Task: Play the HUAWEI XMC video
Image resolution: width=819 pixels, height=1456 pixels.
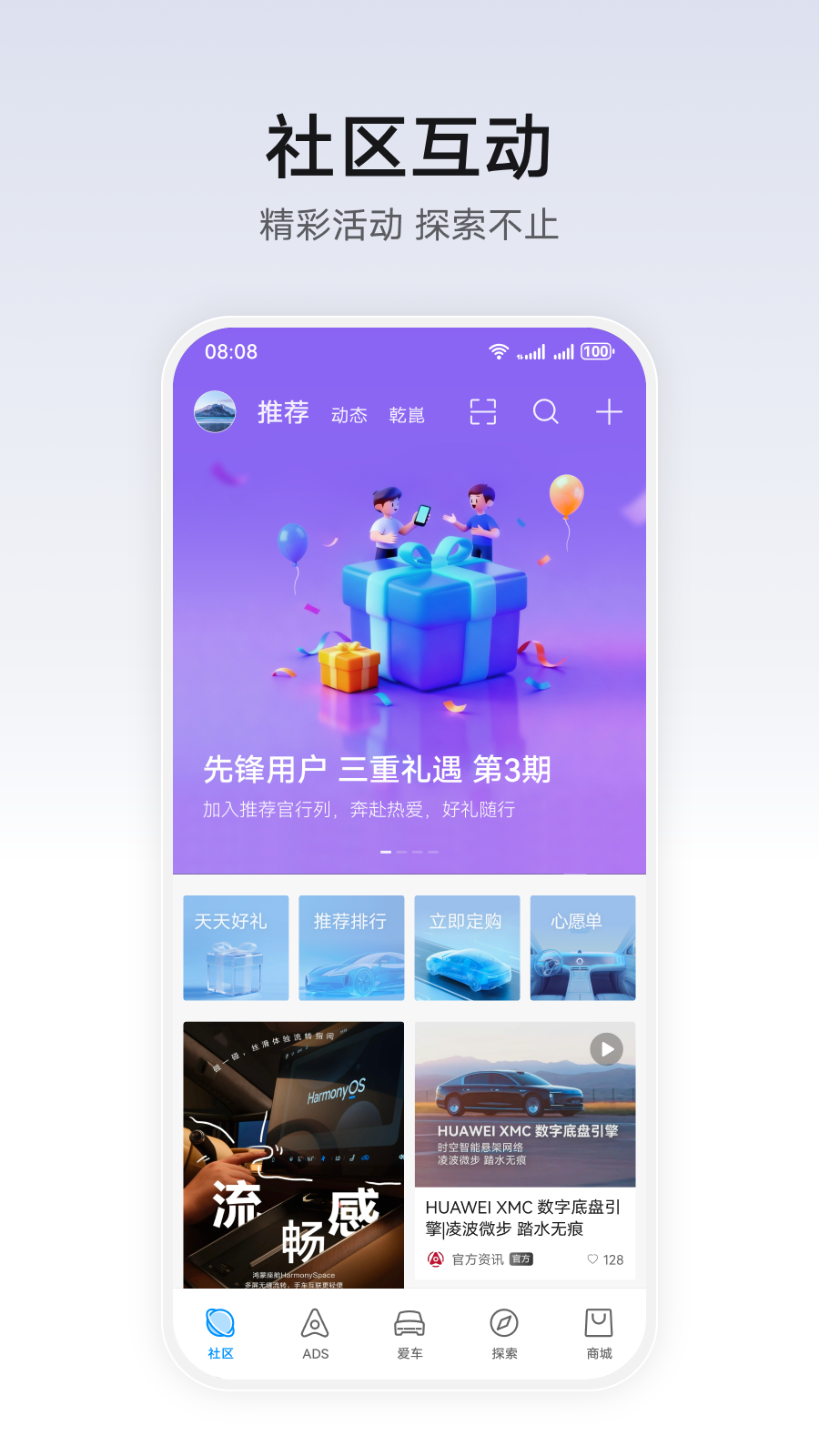Action: click(x=605, y=1049)
